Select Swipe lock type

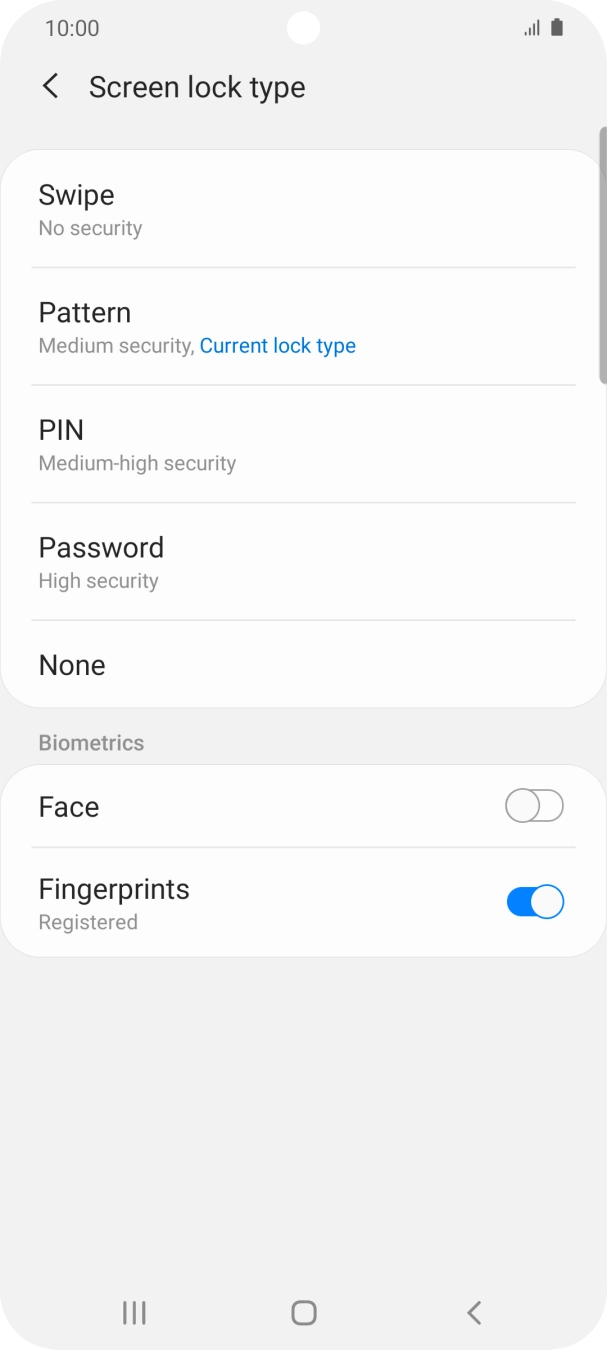click(x=302, y=209)
